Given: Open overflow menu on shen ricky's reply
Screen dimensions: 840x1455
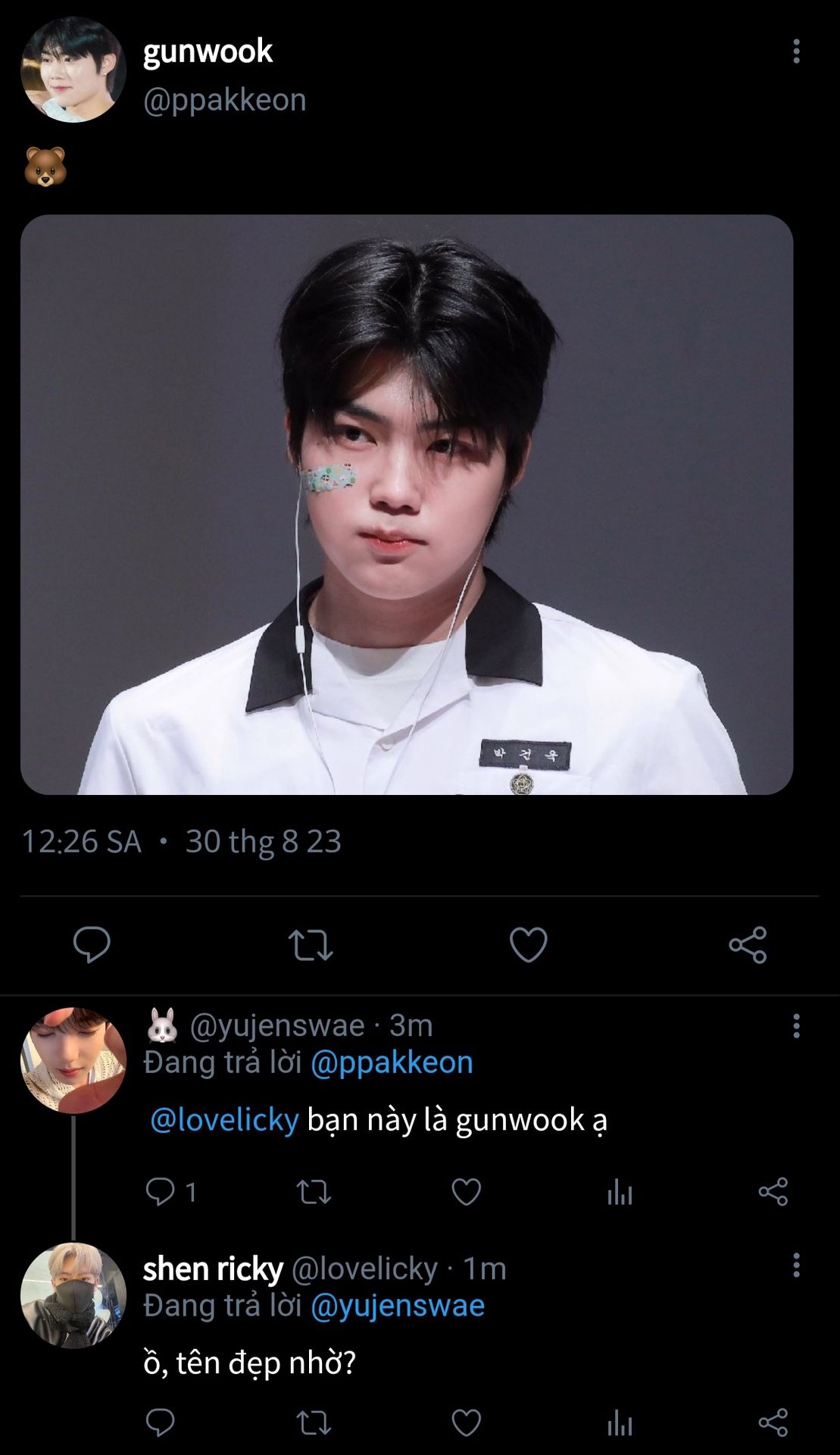Looking at the screenshot, I should pyautogui.click(x=796, y=1265).
